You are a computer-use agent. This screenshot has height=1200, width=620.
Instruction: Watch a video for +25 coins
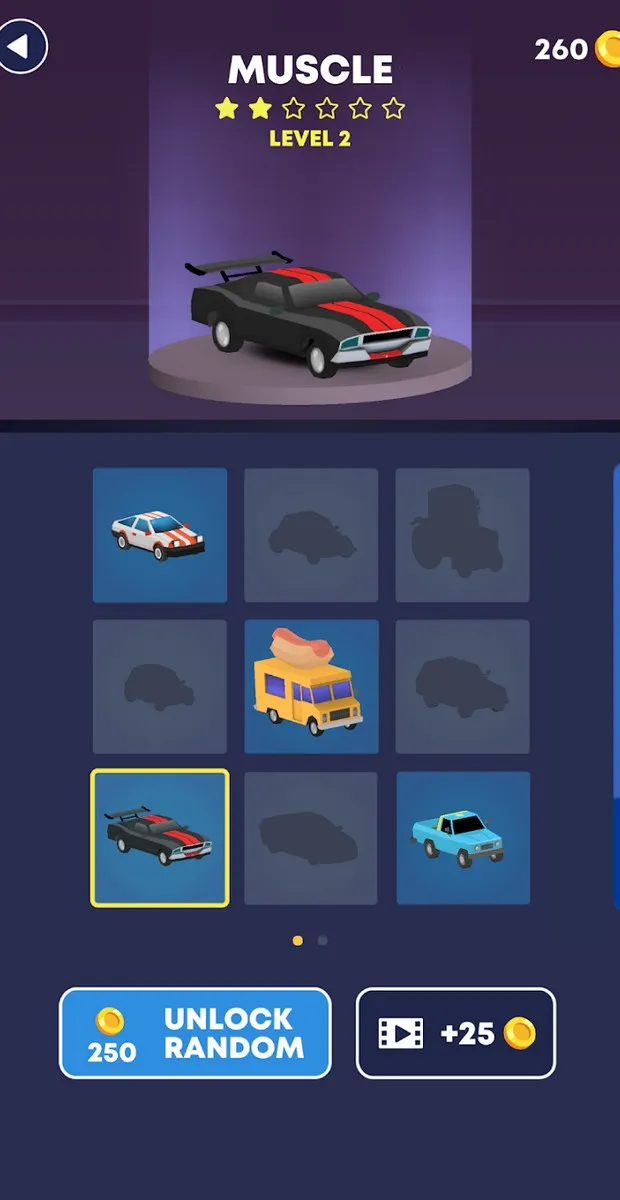455,1033
